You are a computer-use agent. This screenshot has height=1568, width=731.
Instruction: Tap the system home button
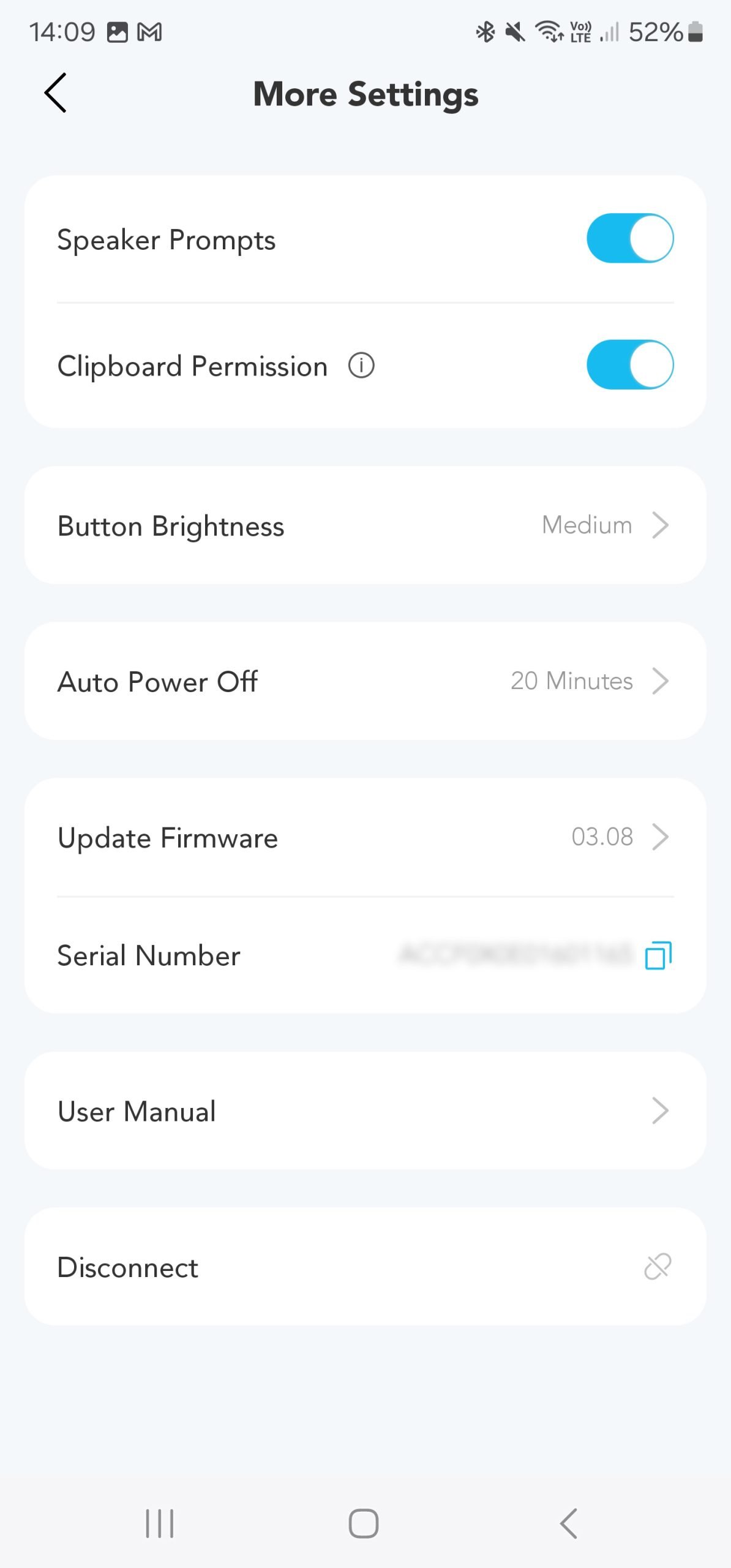point(364,1523)
